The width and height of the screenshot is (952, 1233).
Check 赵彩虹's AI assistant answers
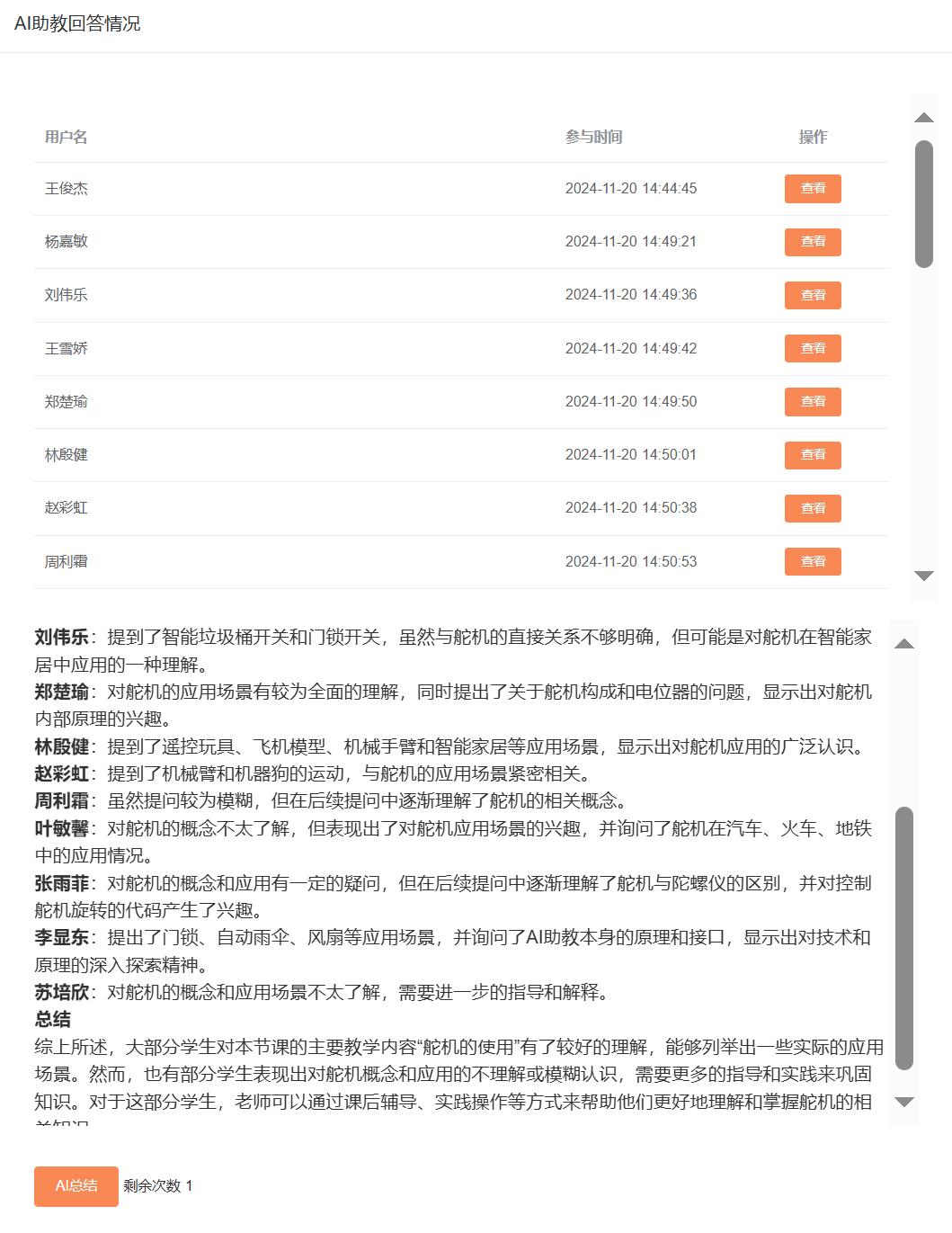(813, 508)
